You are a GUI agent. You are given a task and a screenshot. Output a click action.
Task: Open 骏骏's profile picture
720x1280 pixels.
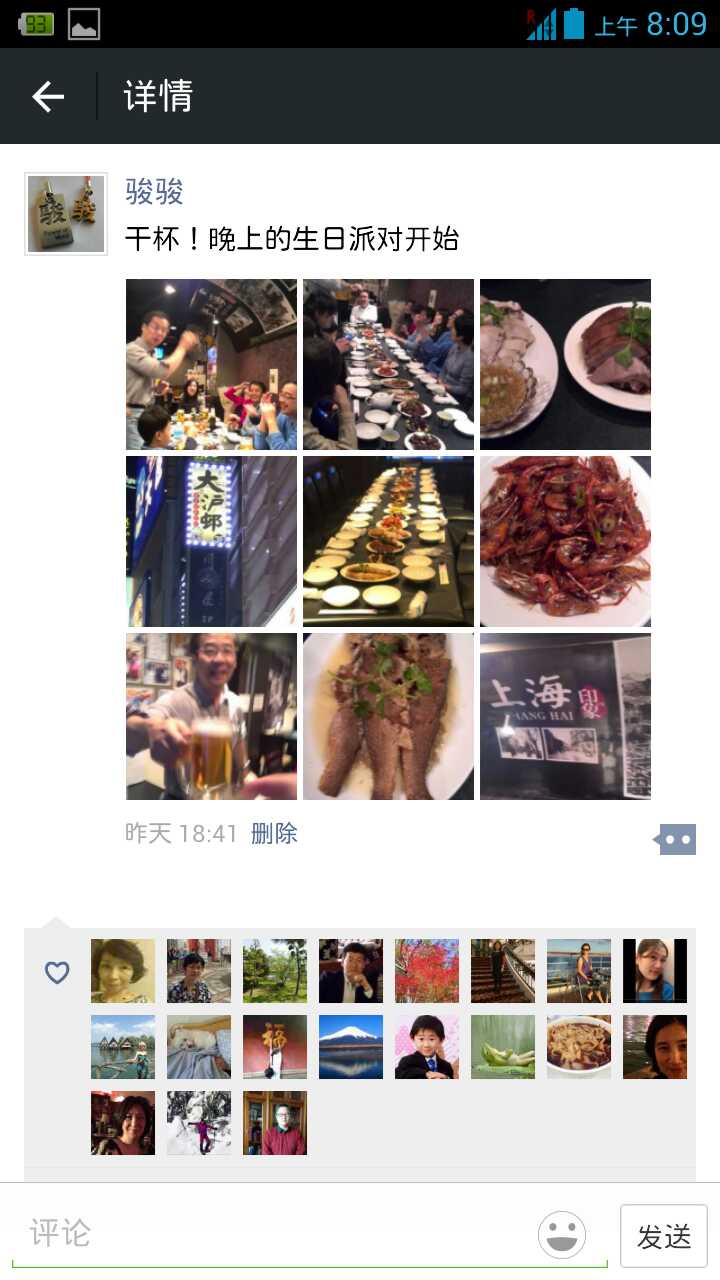click(66, 214)
